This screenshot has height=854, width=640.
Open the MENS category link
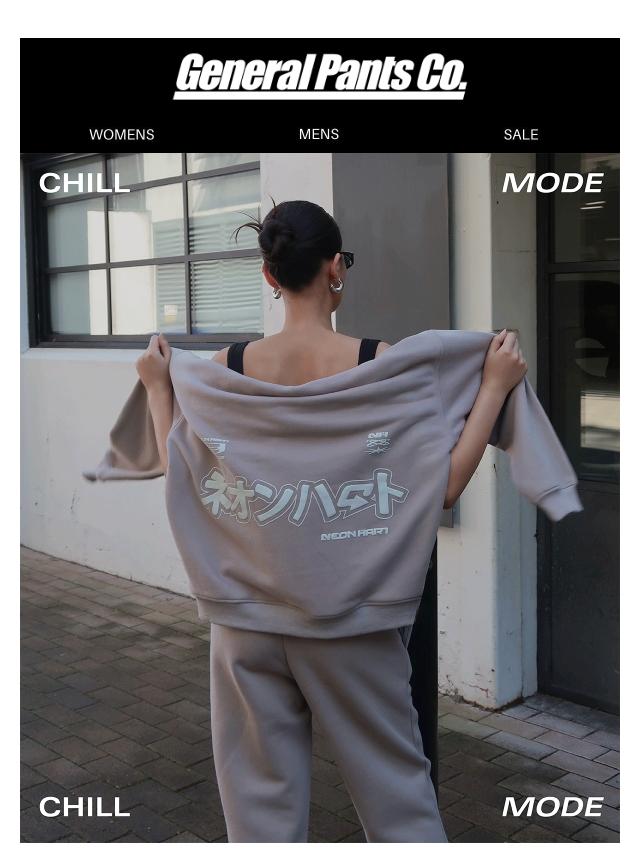pos(318,134)
